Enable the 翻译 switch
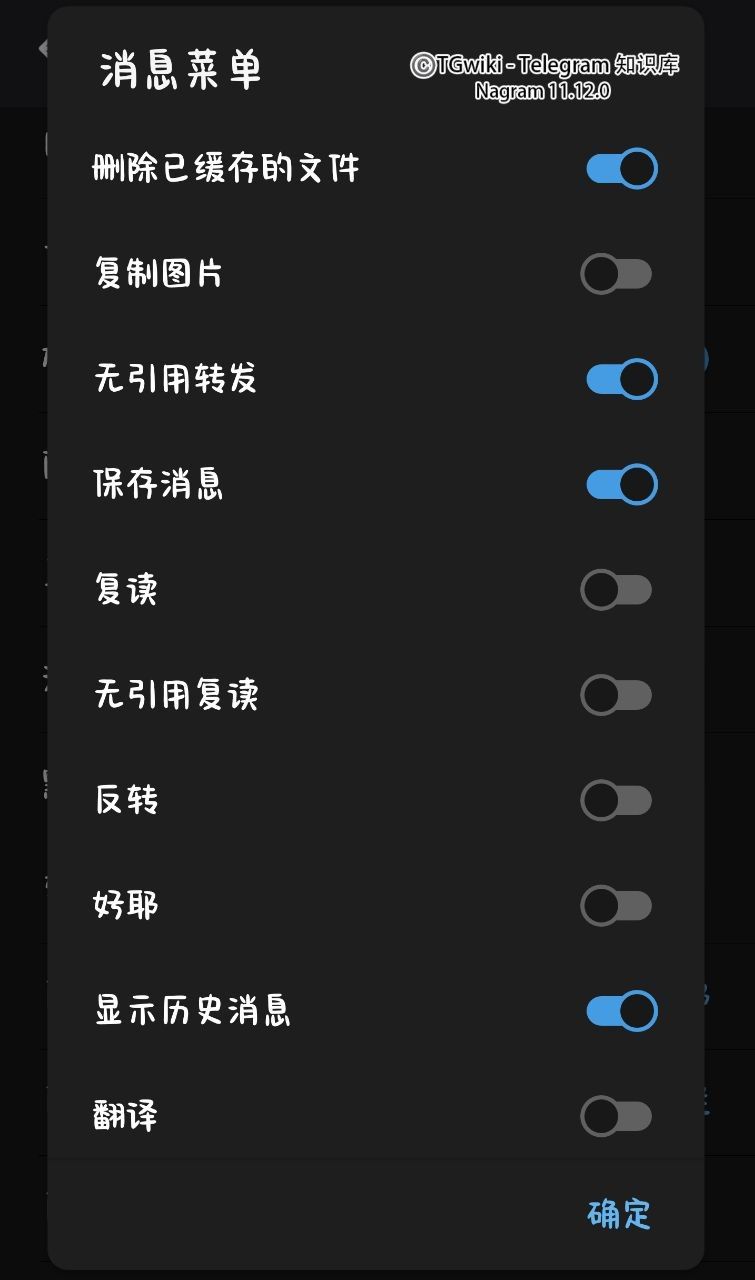This screenshot has width=755, height=1280. point(617,1116)
